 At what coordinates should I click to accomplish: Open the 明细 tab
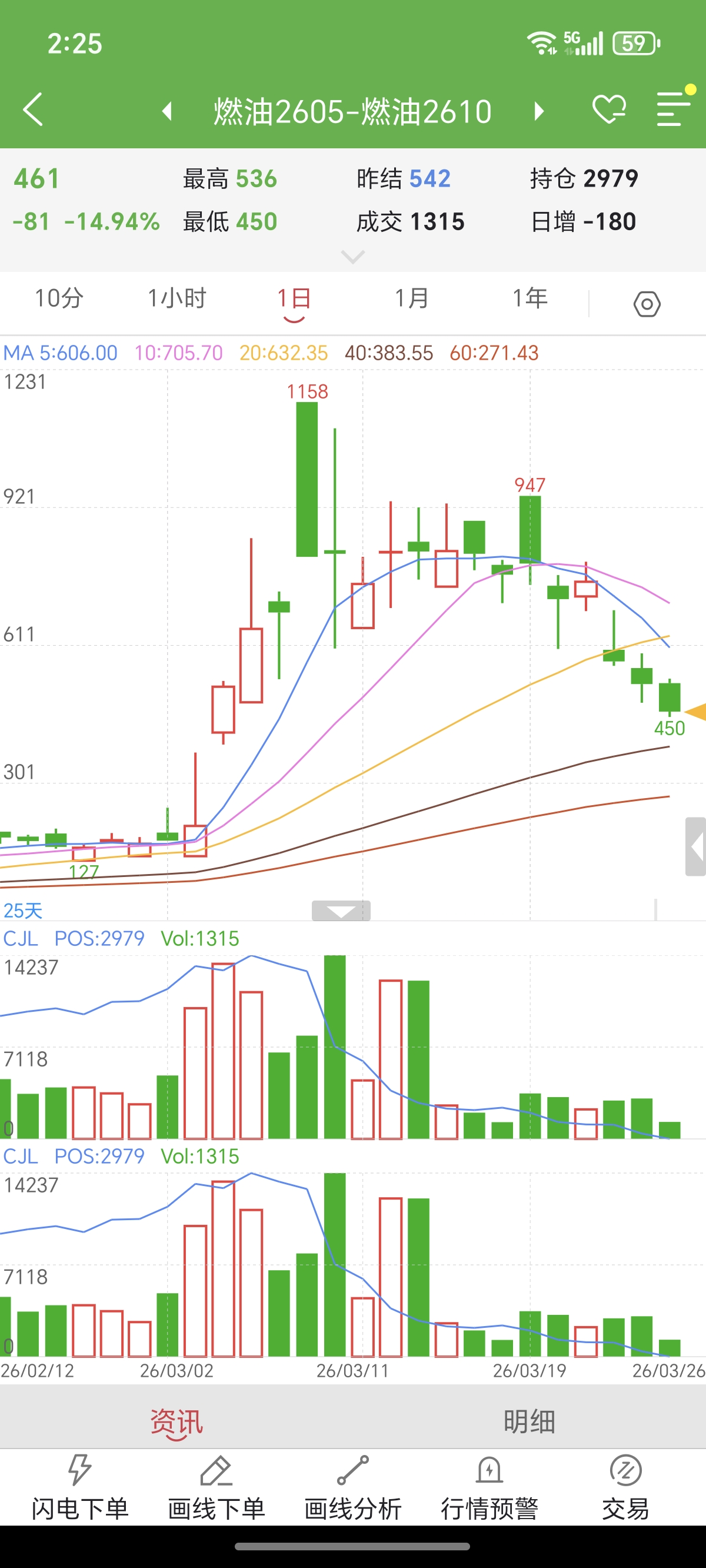529,1423
